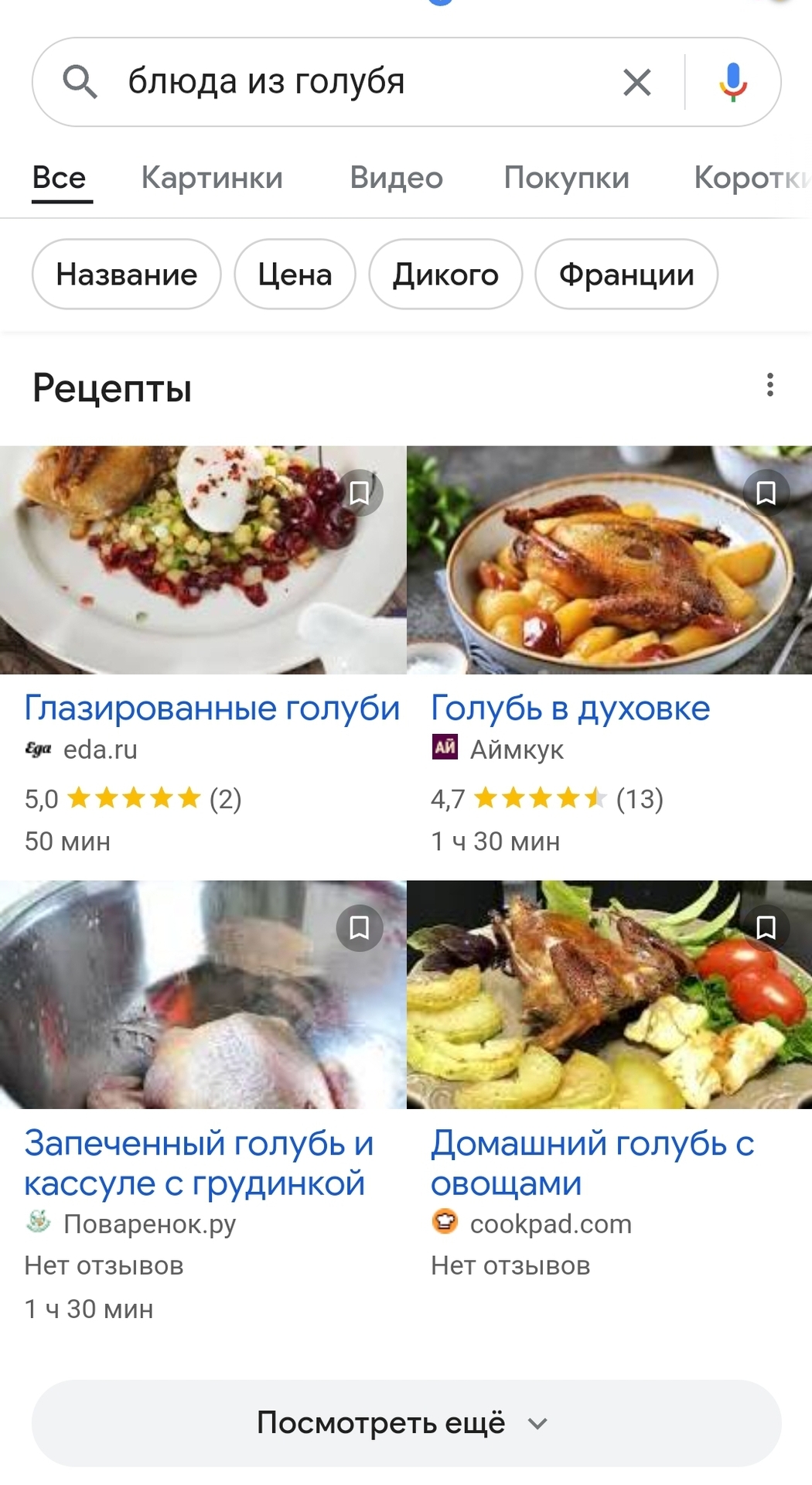Save Домашний голубь с овощами bookmark
The height and width of the screenshot is (1485, 812).
766,927
